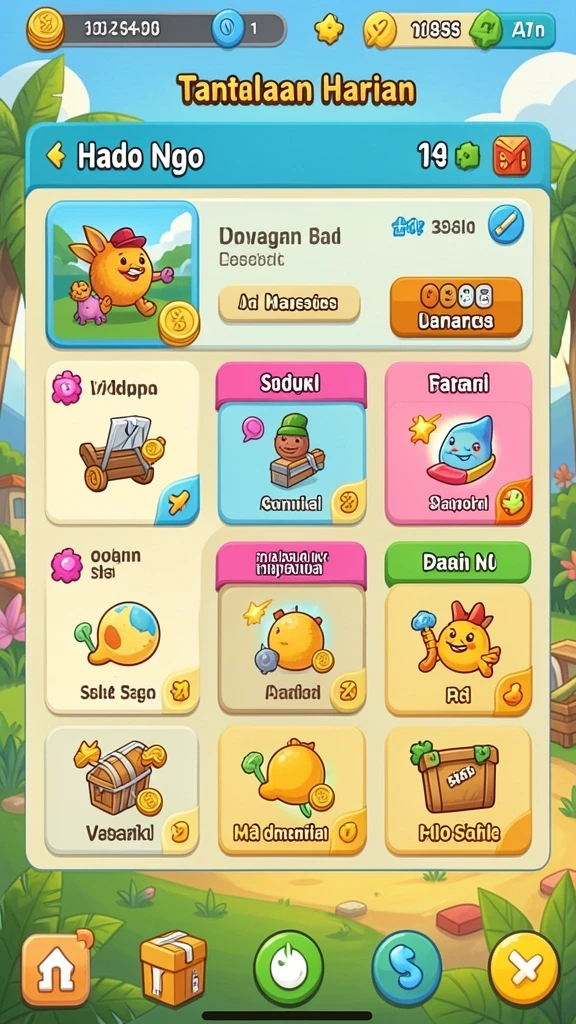Open the featured Dovagan Bad character tile
The width and height of the screenshot is (576, 1024).
coord(122,274)
